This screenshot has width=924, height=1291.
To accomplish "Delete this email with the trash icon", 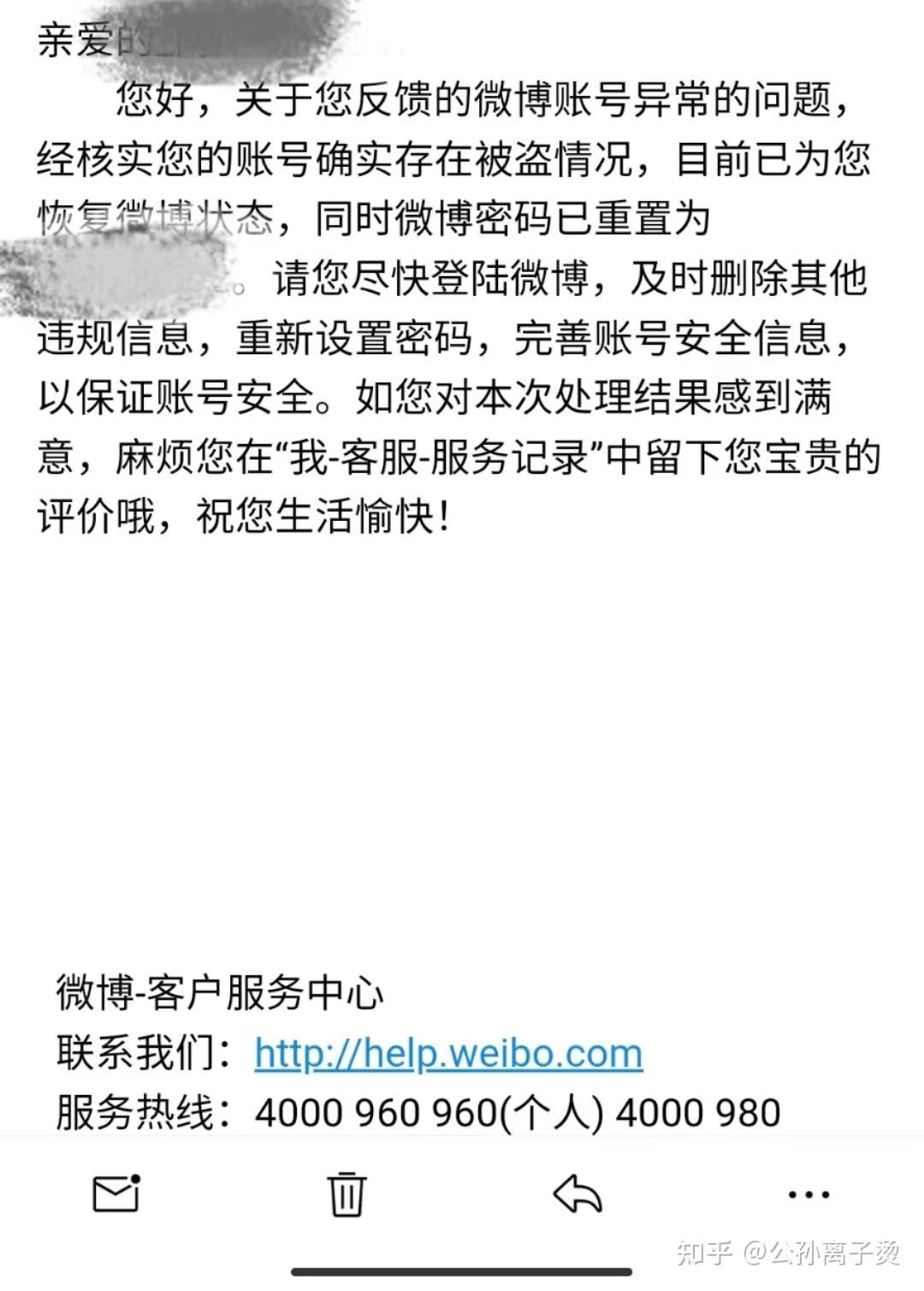I will 346,1193.
